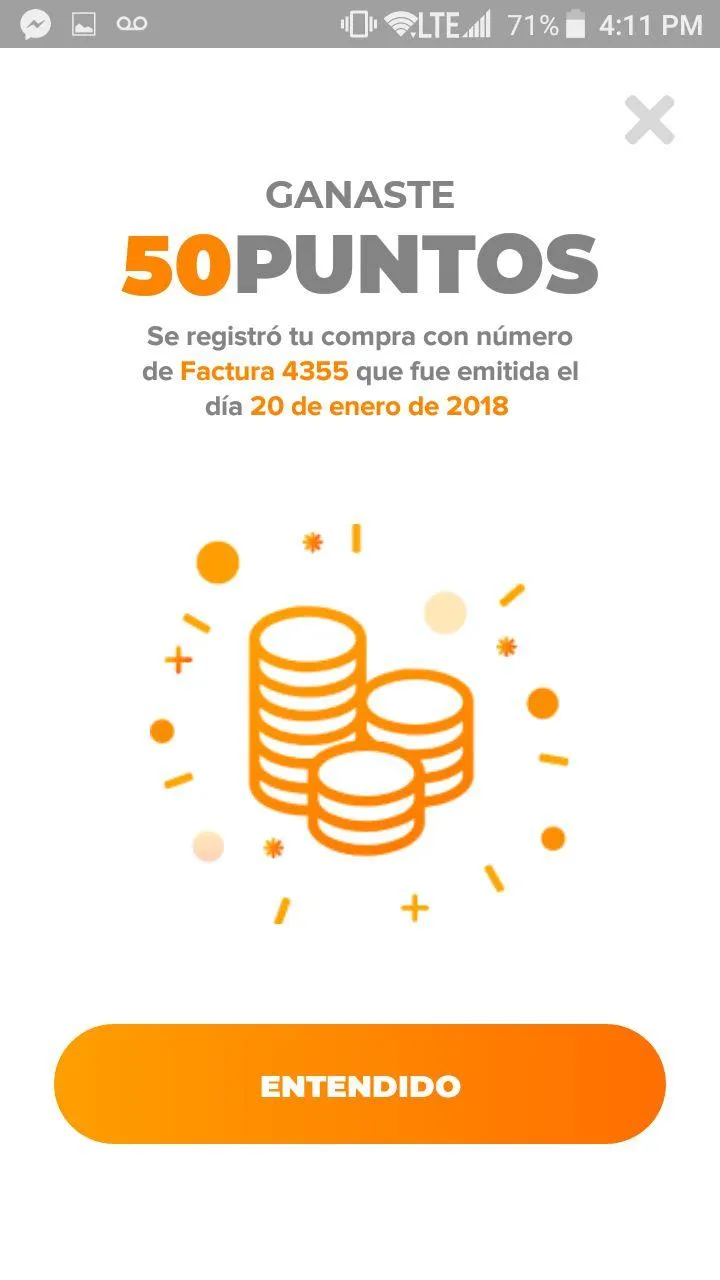Close the 50 puntos reward dialog
The height and width of the screenshot is (1280, 720).
pos(650,120)
